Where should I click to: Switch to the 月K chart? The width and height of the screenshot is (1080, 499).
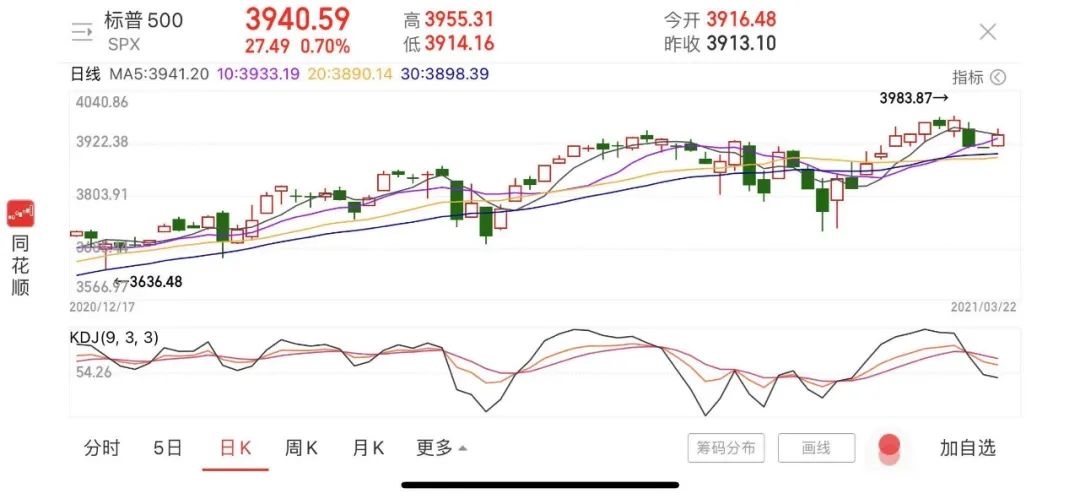coord(368,448)
